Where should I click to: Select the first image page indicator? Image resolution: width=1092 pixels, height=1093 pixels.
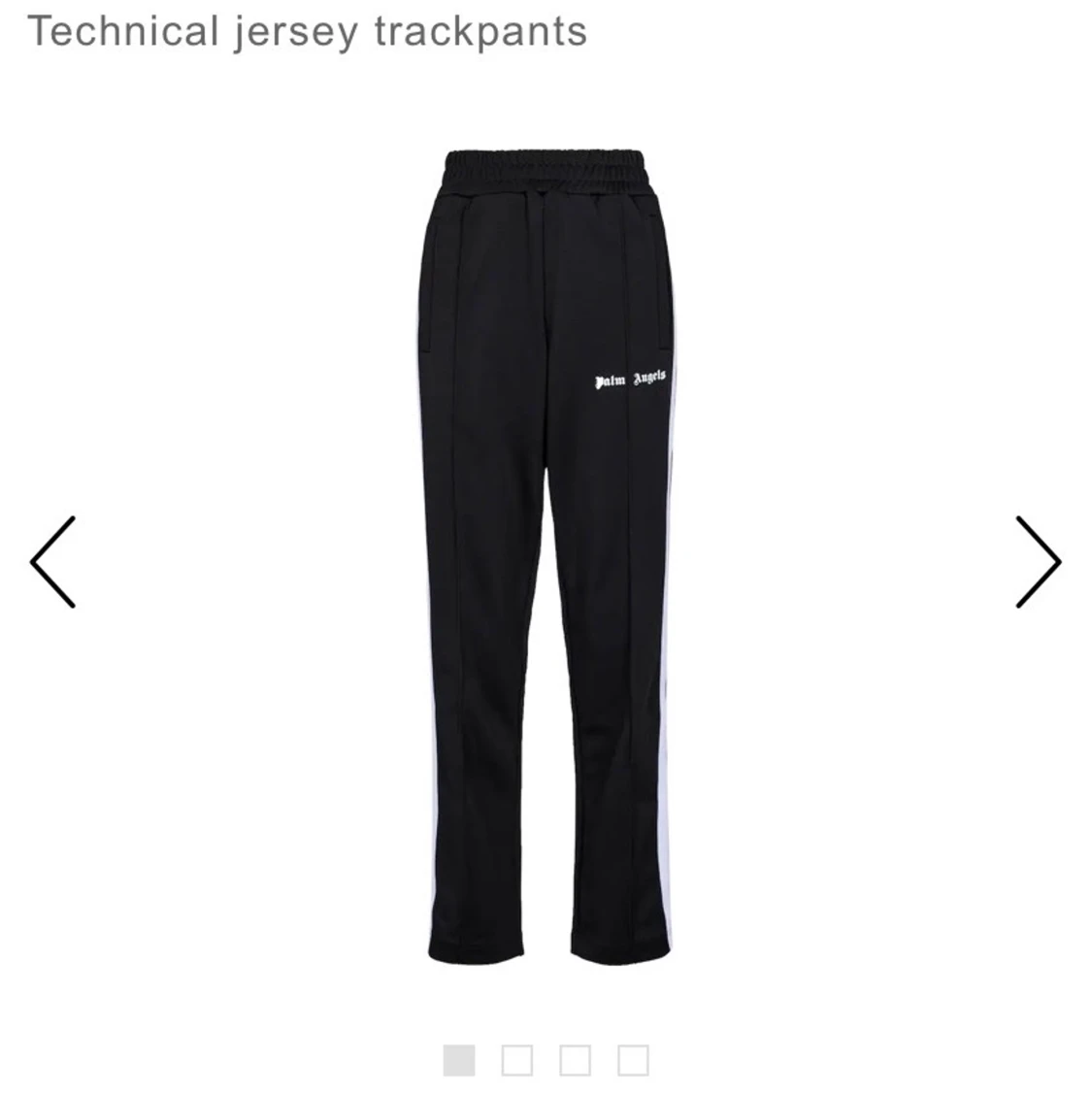[459, 1060]
